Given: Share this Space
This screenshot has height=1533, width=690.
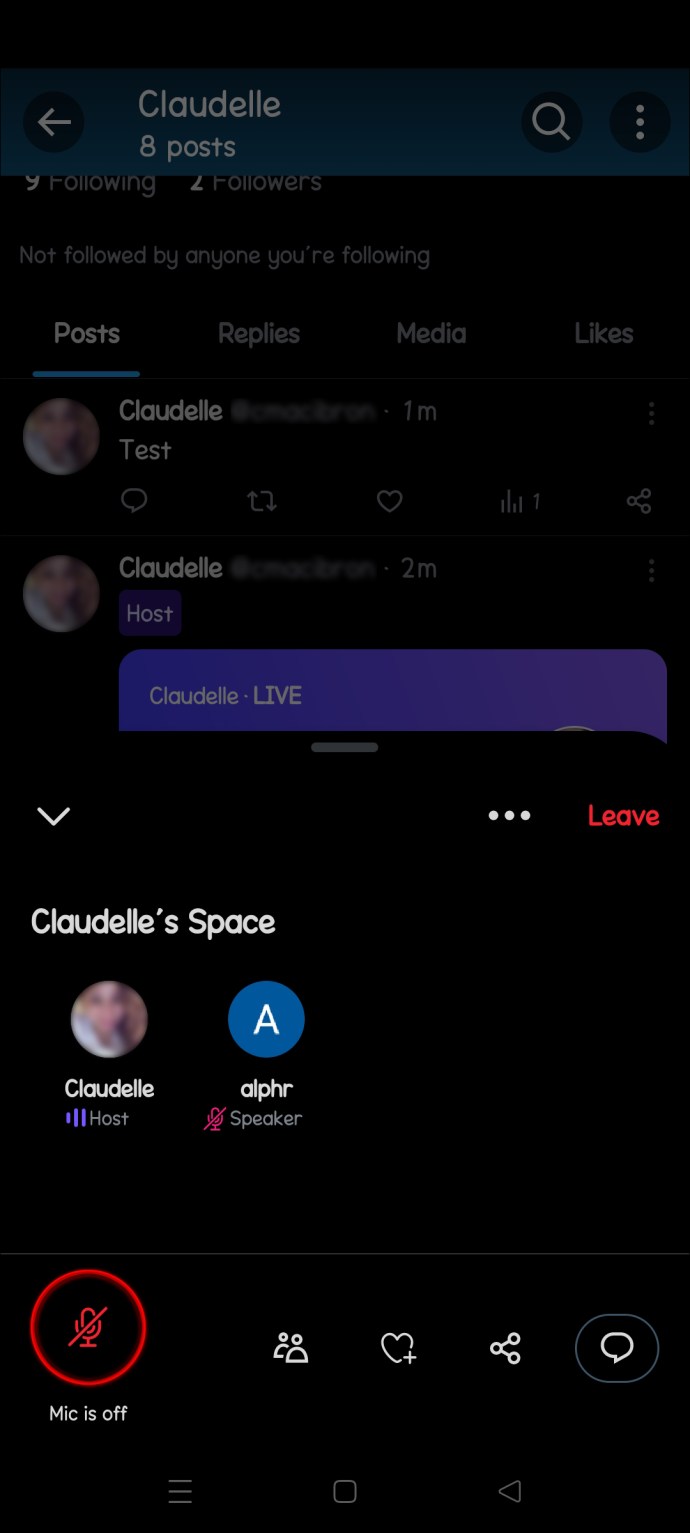Looking at the screenshot, I should 505,1348.
